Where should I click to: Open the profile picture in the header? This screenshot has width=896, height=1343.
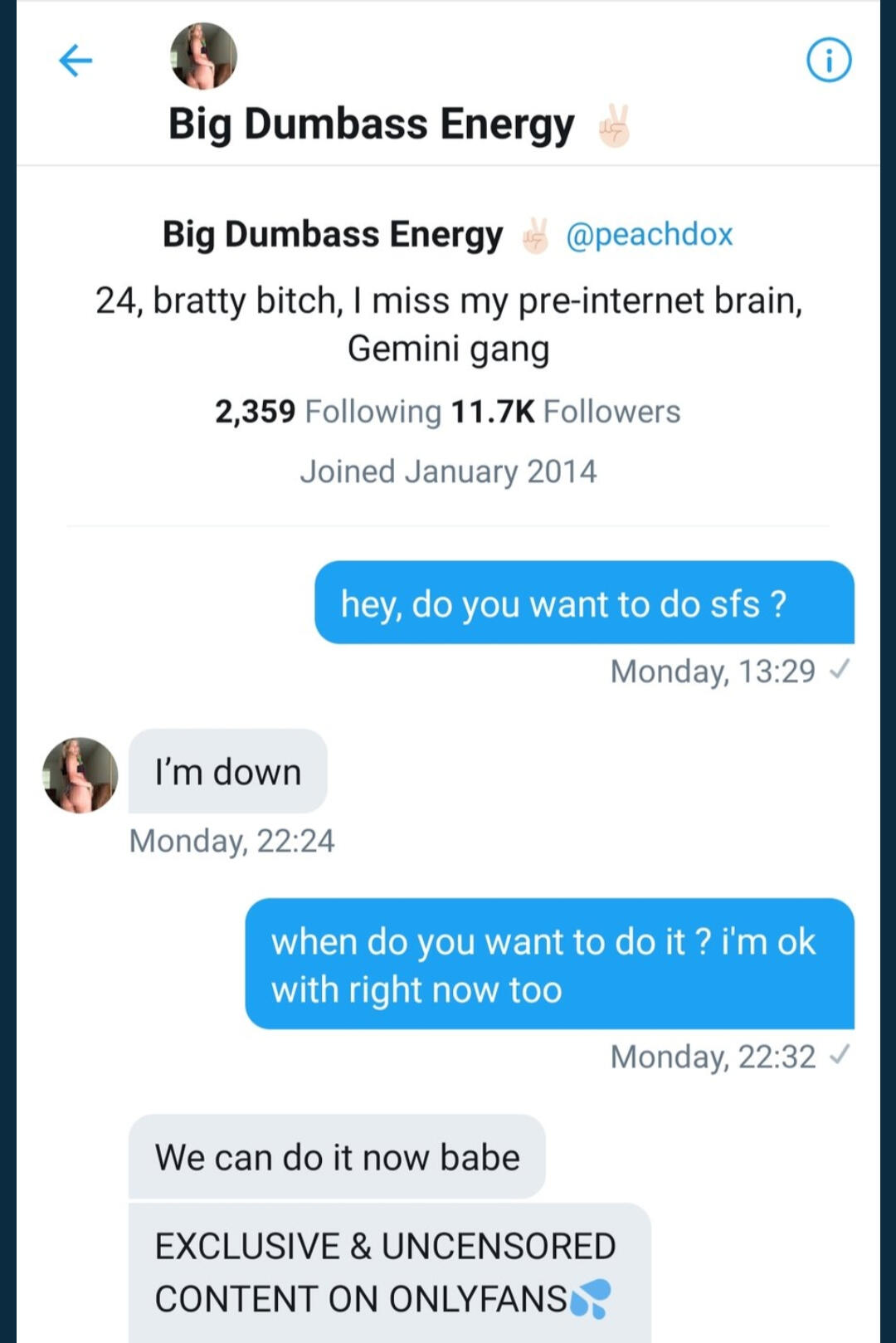(x=203, y=56)
